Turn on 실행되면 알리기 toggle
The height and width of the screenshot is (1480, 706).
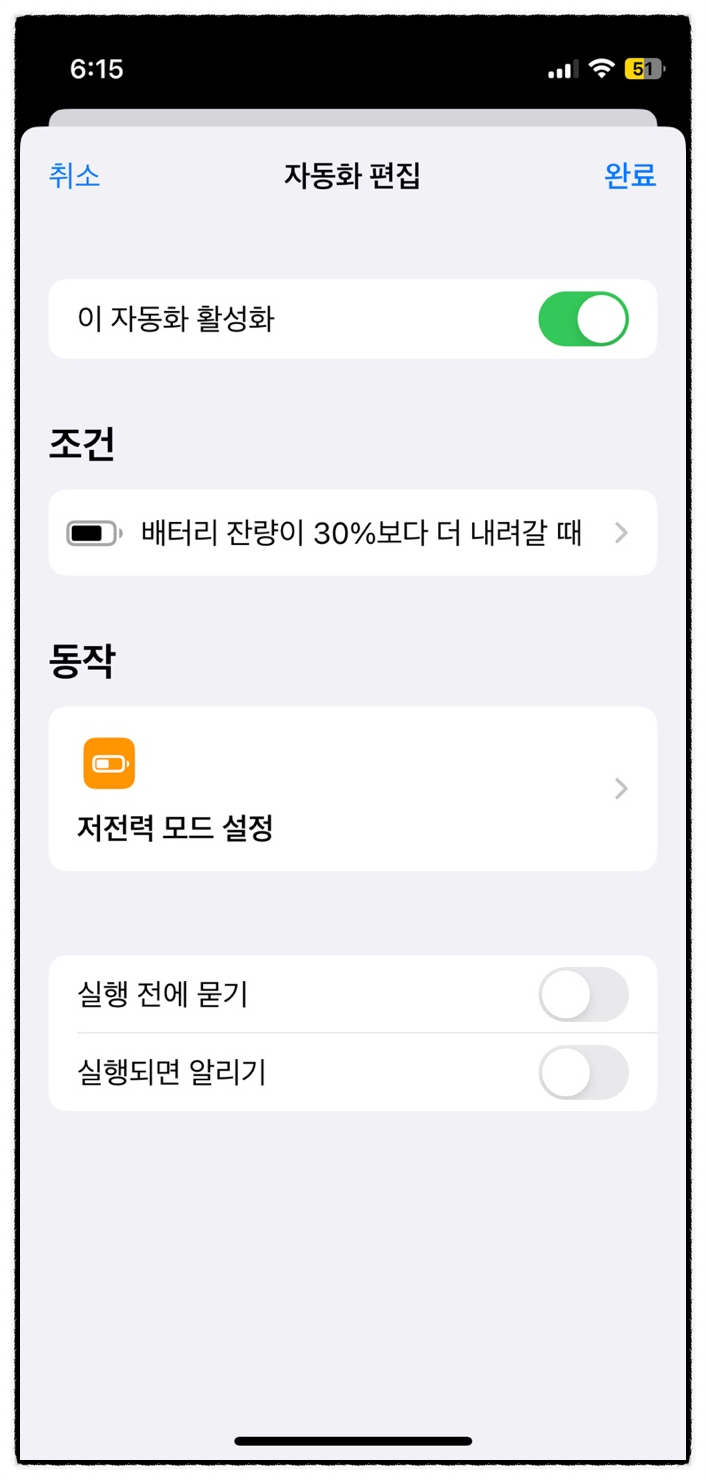(x=583, y=1072)
